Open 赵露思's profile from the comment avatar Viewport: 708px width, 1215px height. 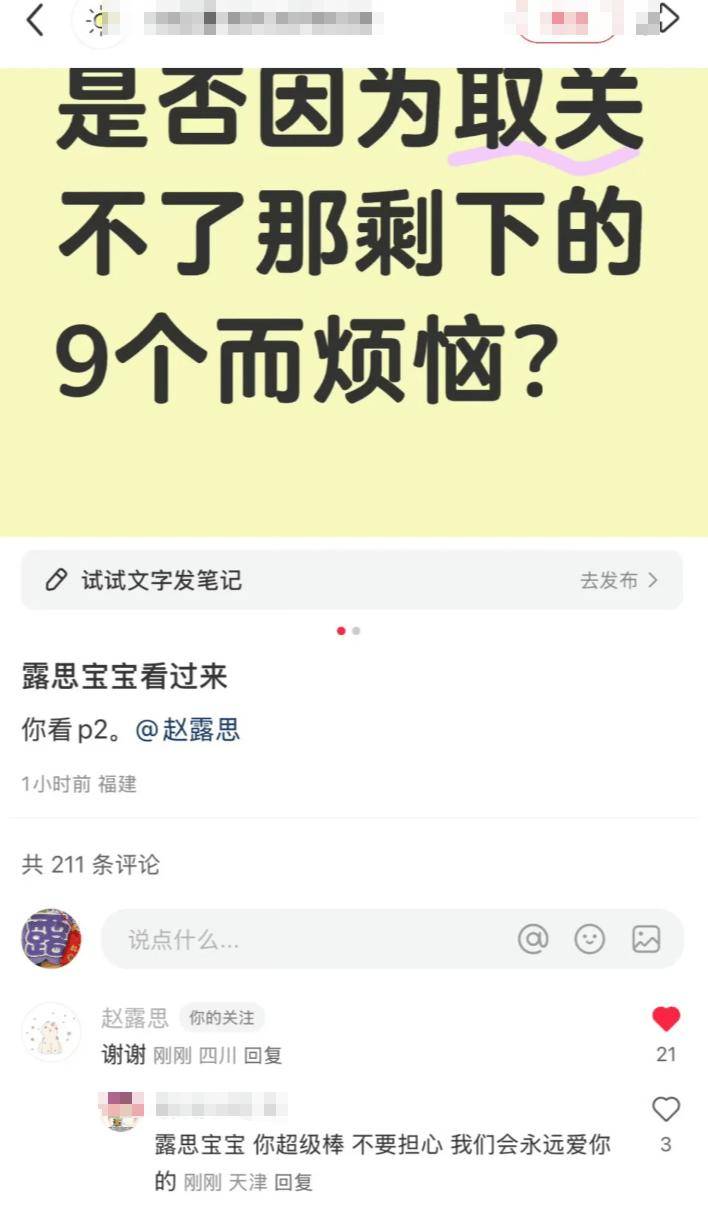point(51,1032)
